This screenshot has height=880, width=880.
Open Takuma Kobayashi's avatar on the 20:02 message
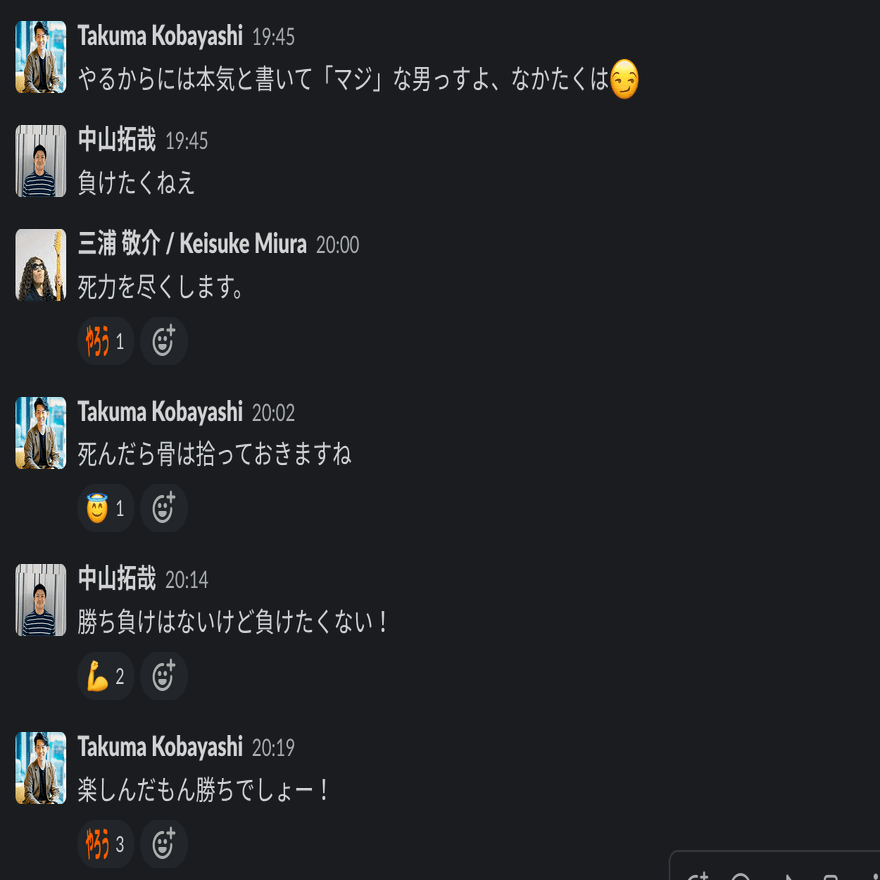tap(41, 433)
